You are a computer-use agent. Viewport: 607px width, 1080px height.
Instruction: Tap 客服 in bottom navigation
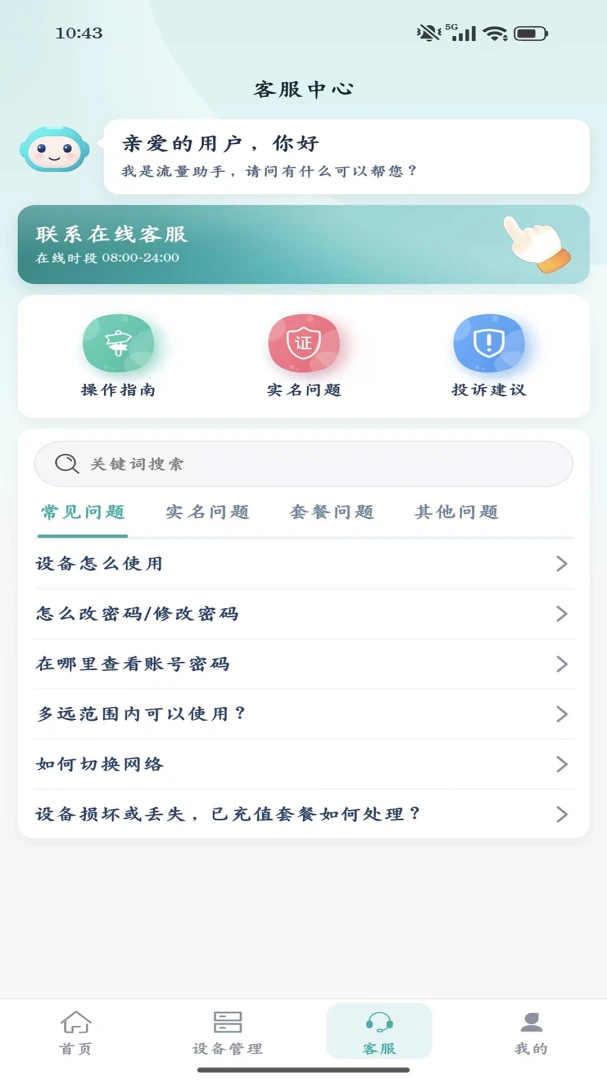[x=379, y=1031]
